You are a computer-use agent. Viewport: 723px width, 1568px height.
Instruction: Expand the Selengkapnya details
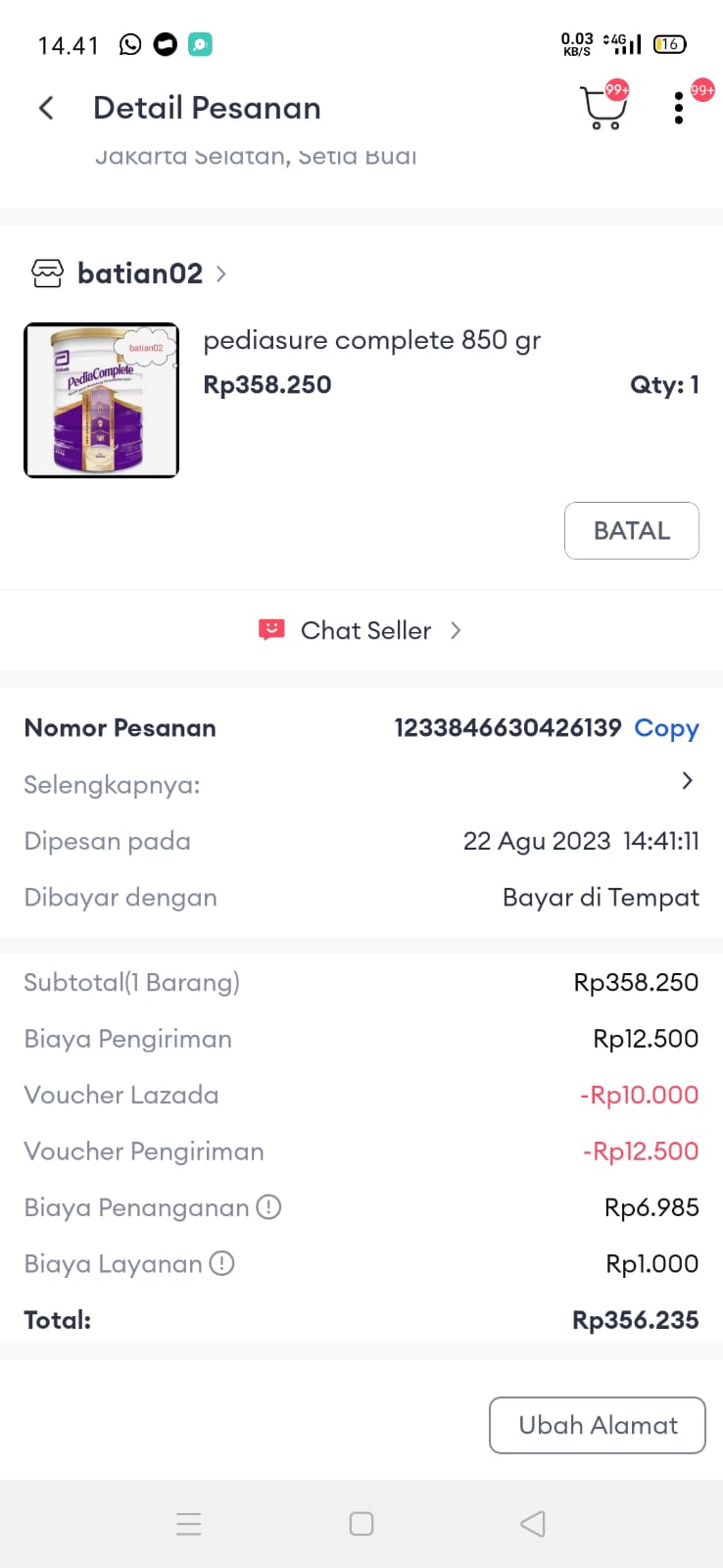click(687, 781)
